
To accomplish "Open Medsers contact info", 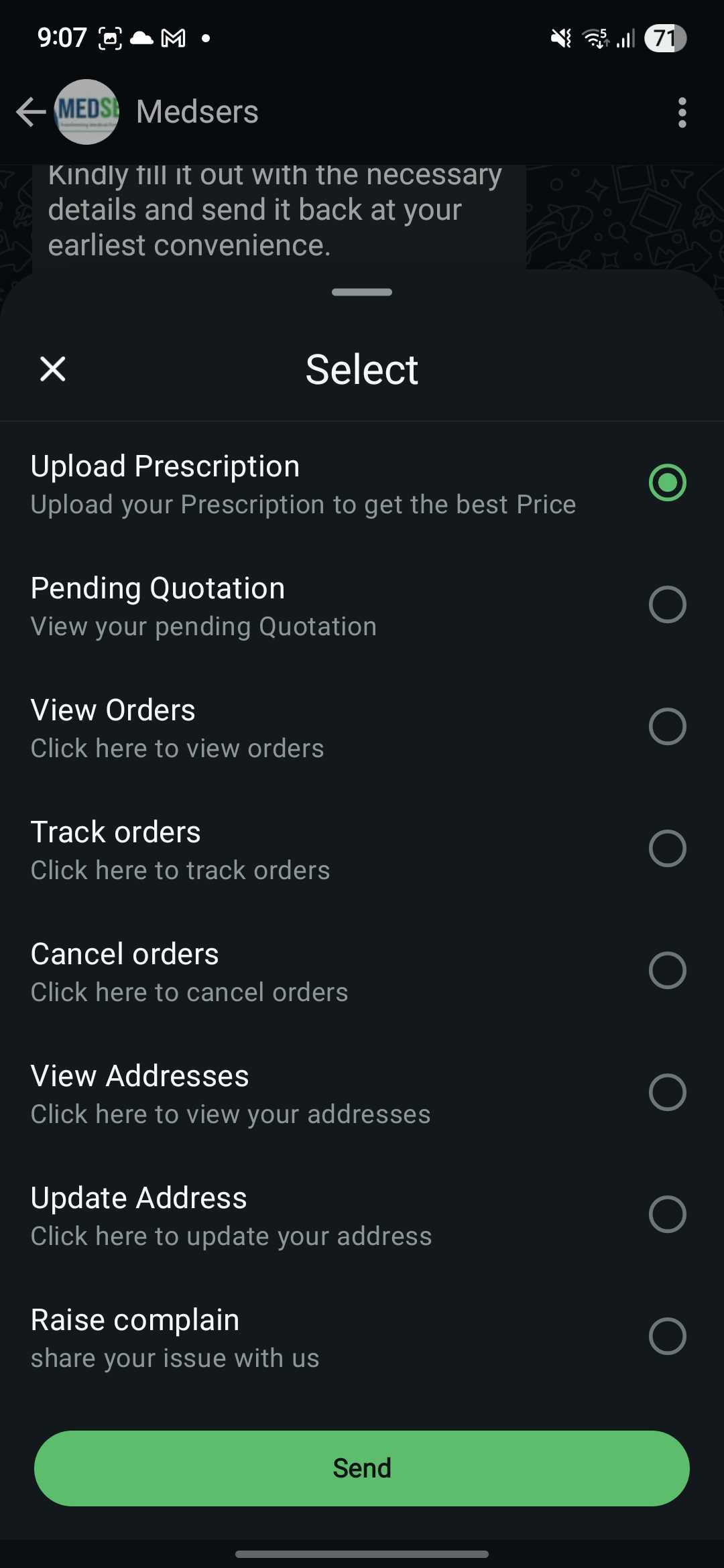I will [197, 112].
